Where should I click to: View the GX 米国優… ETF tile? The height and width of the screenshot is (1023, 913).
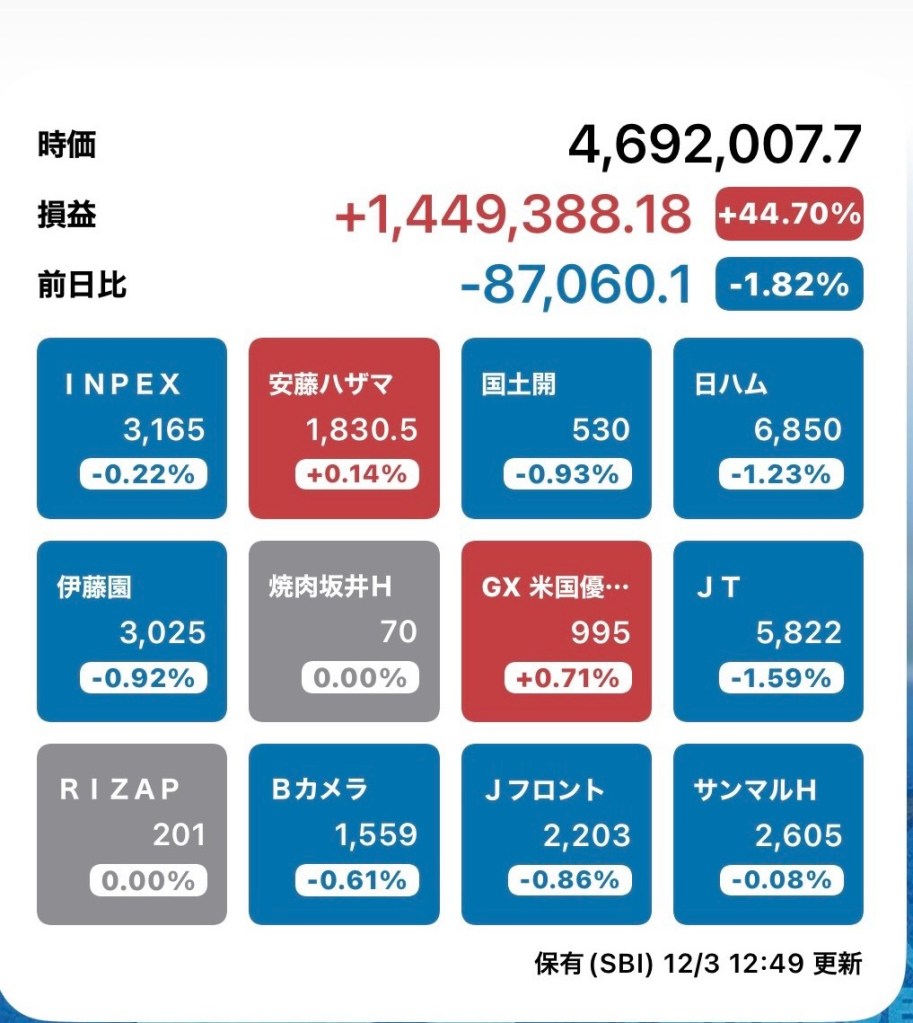click(556, 631)
